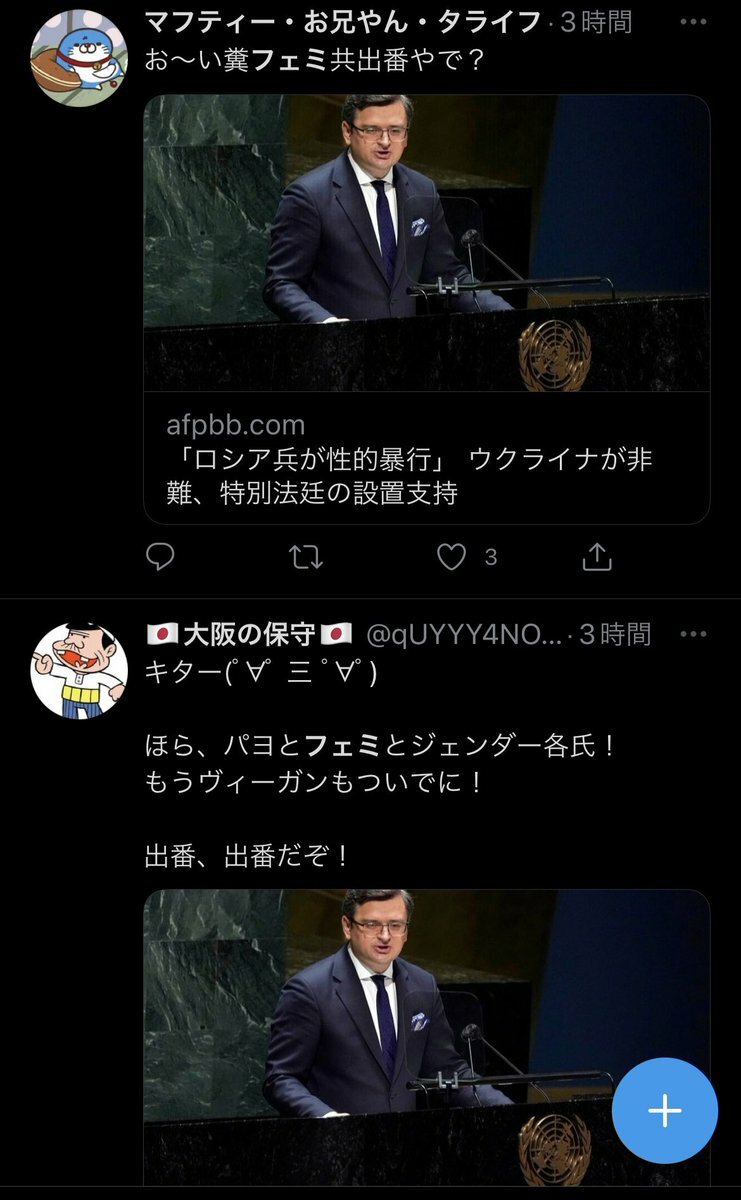The width and height of the screenshot is (741, 1200).
Task: Reply to マフティー's tweet
Action: point(160,557)
